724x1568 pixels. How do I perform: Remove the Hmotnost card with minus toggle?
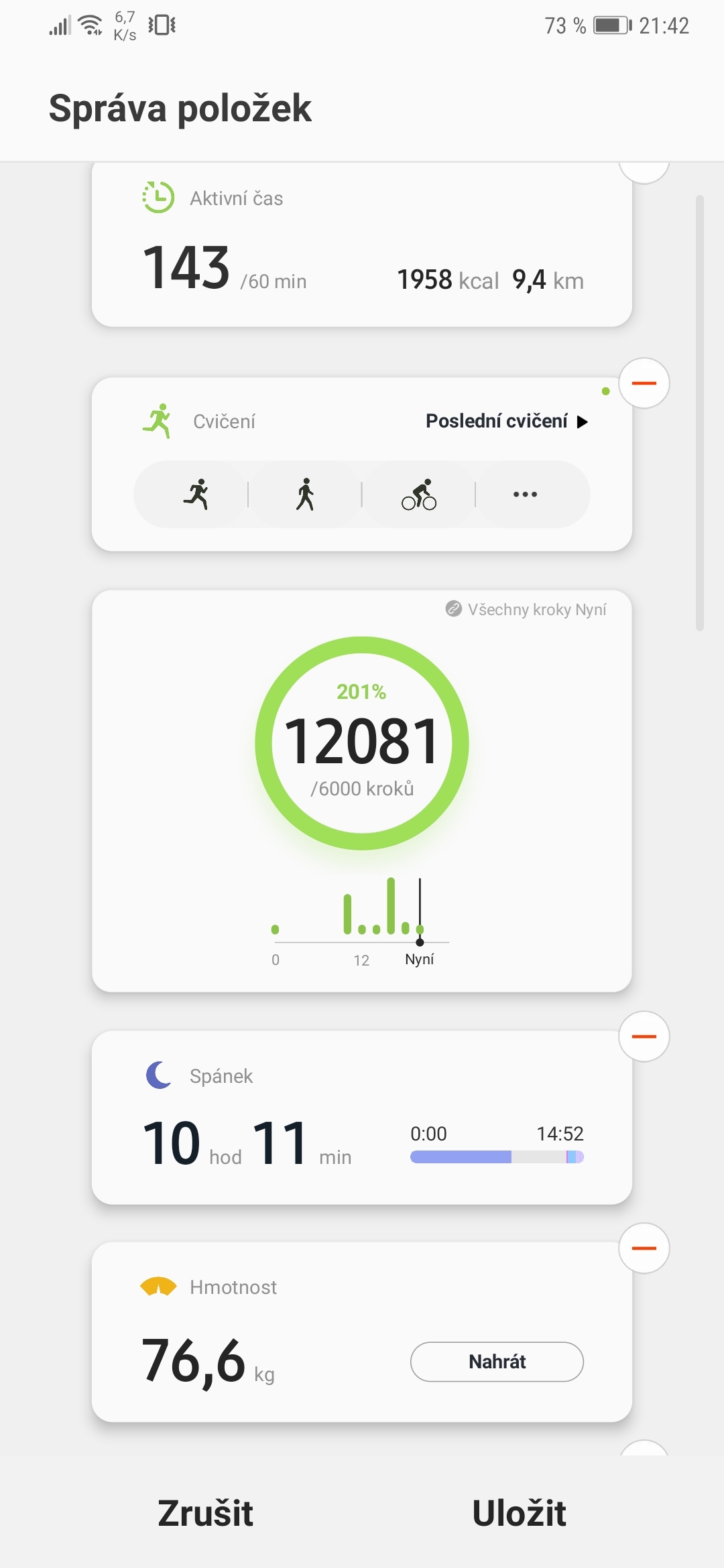click(x=643, y=1248)
